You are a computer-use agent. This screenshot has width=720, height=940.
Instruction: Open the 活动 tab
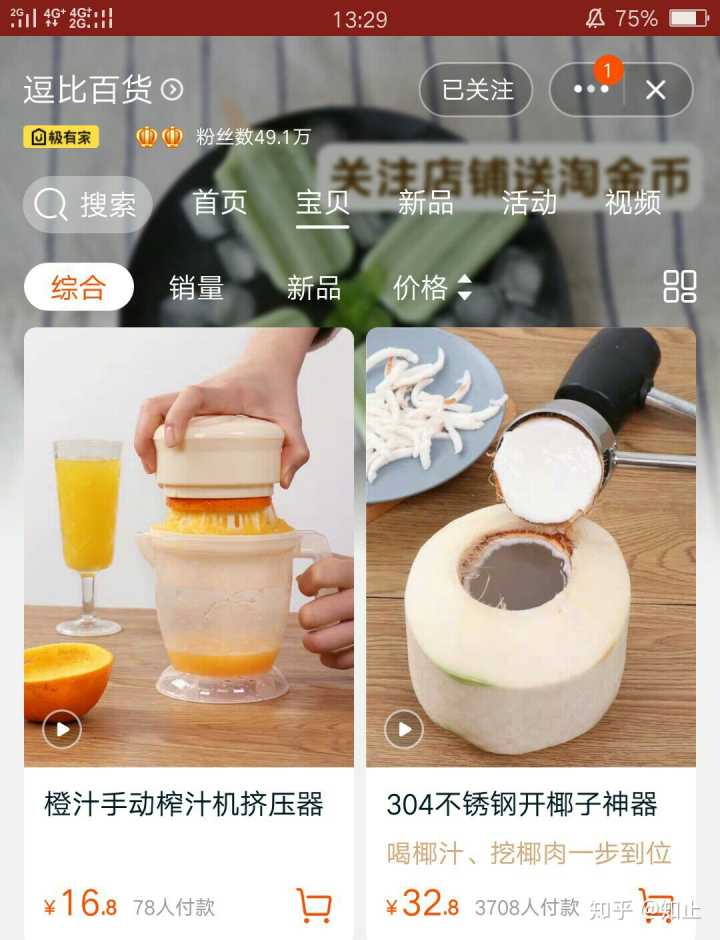(x=528, y=203)
